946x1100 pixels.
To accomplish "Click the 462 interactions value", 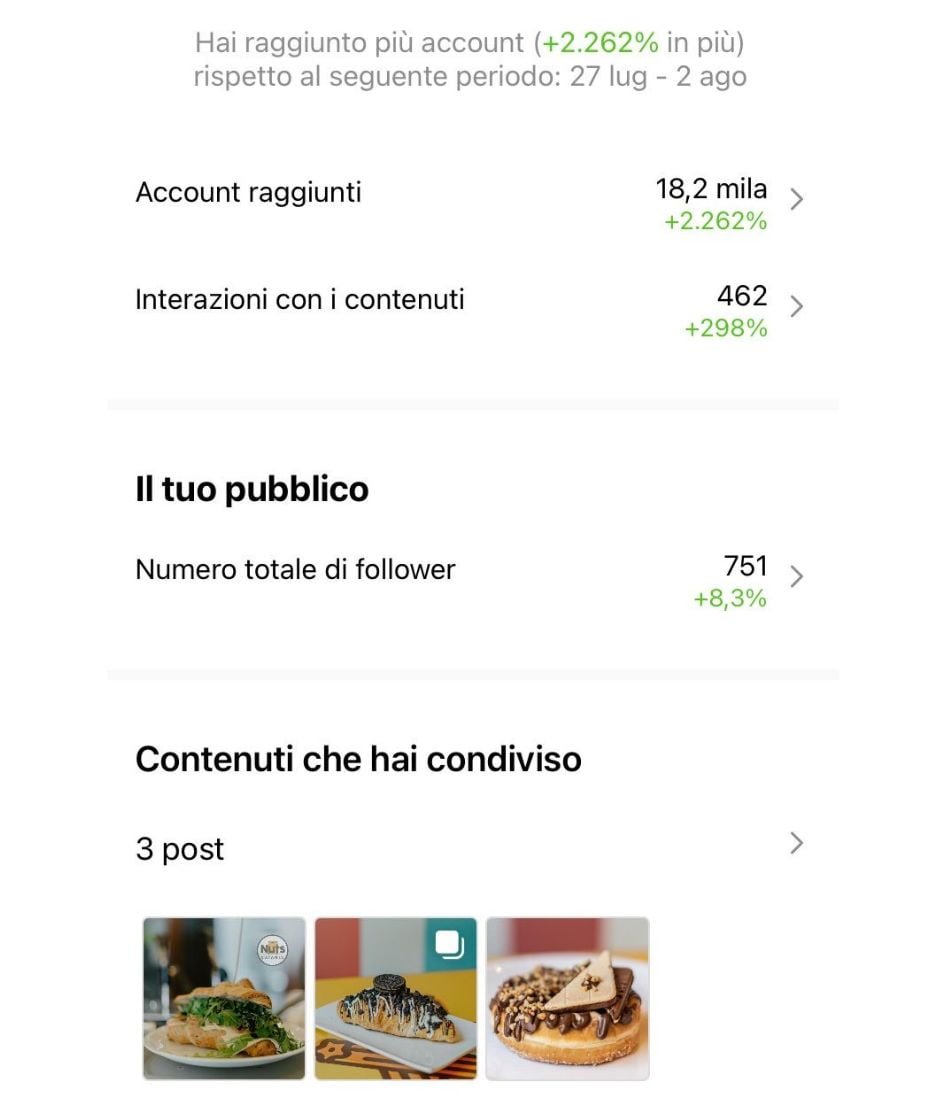I will coord(741,295).
